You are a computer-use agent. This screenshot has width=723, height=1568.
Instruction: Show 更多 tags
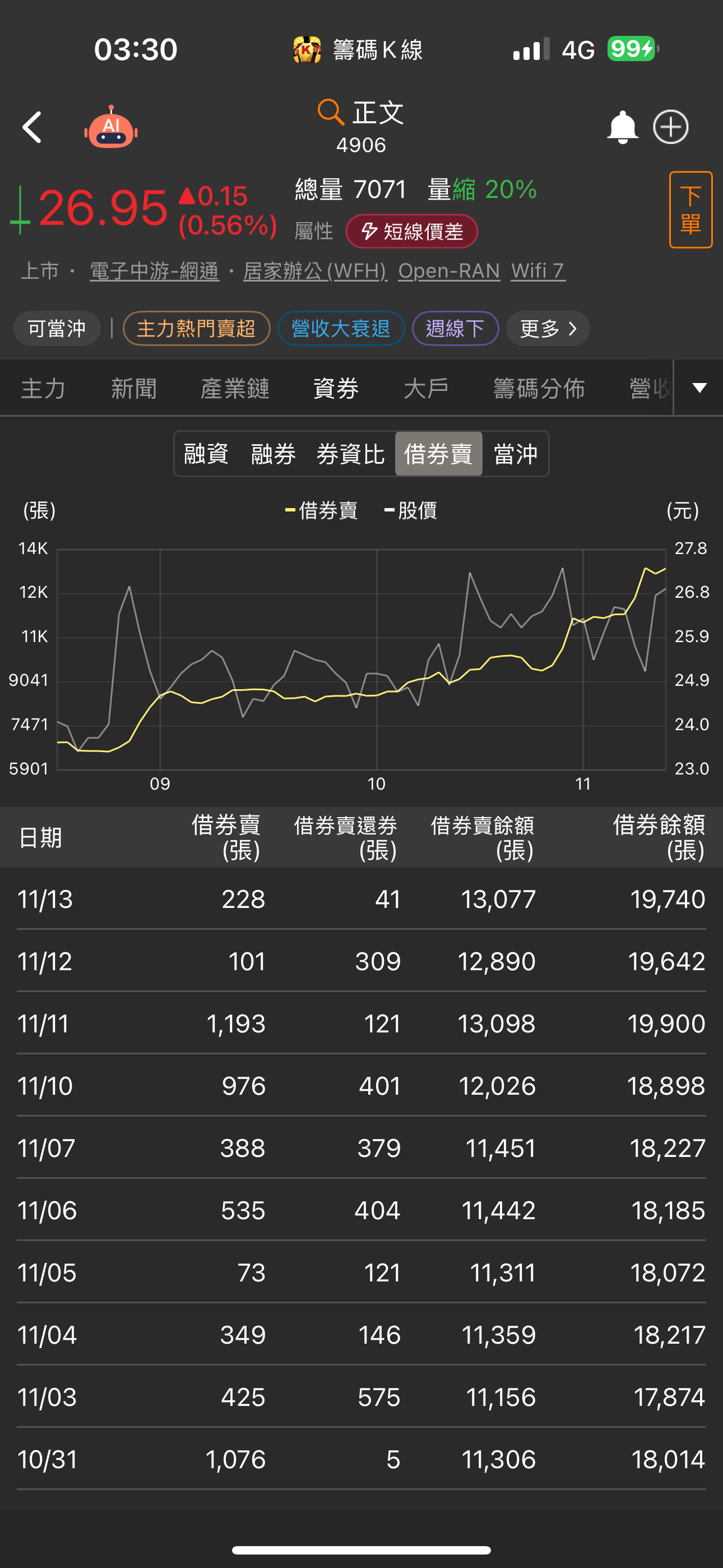[548, 329]
